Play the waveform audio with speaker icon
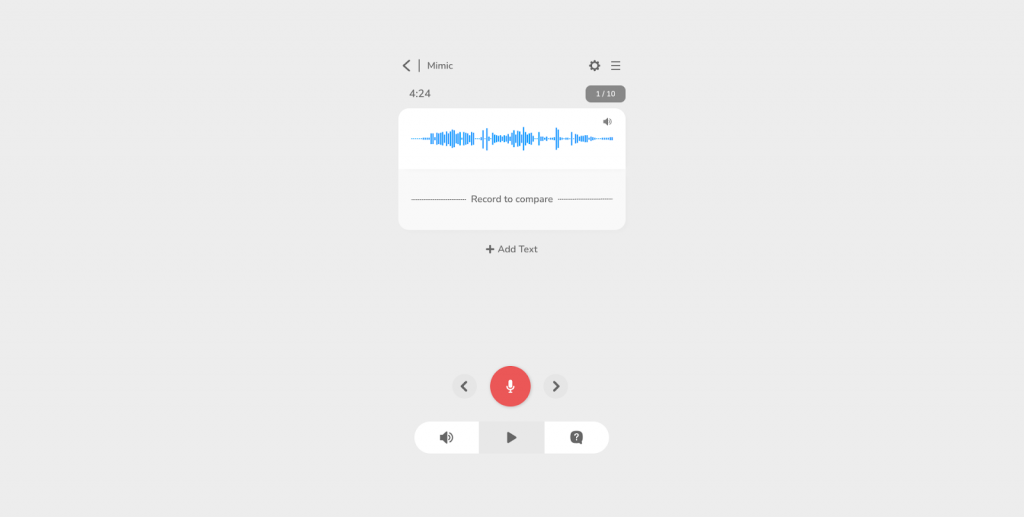The image size is (1024, 517). click(x=607, y=122)
